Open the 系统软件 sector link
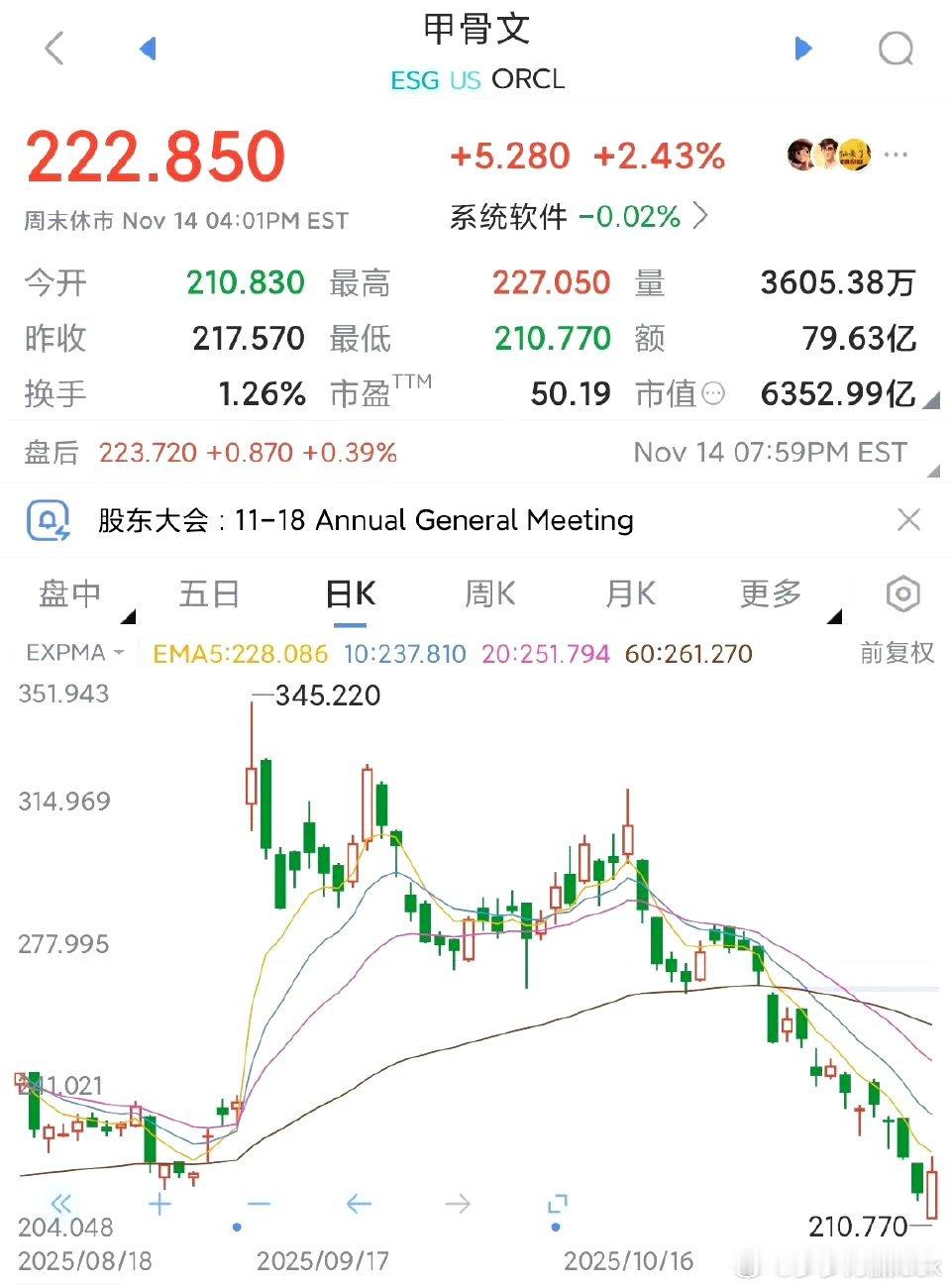 point(578,216)
